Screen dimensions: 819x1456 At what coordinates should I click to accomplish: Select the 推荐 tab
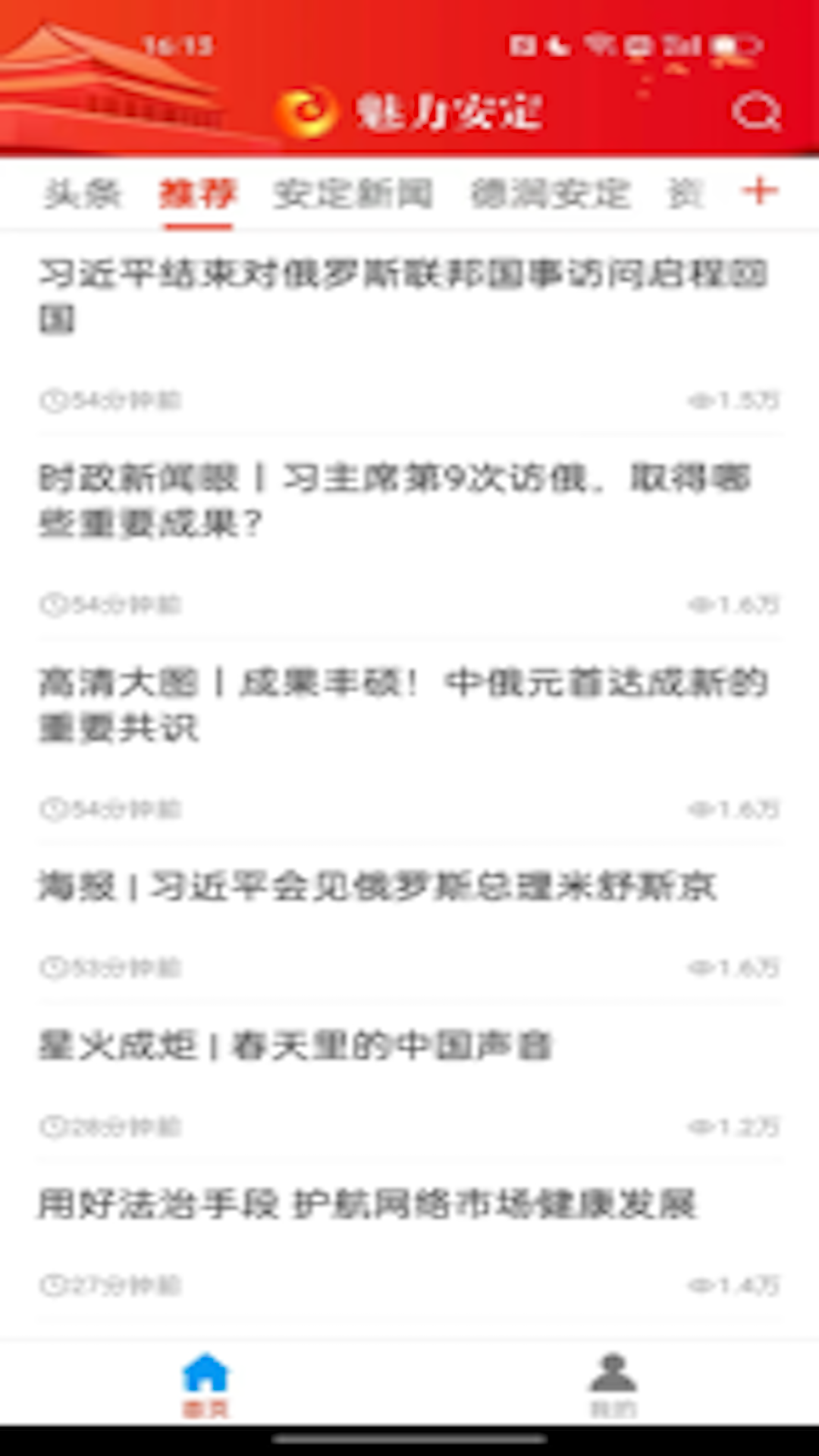(199, 193)
